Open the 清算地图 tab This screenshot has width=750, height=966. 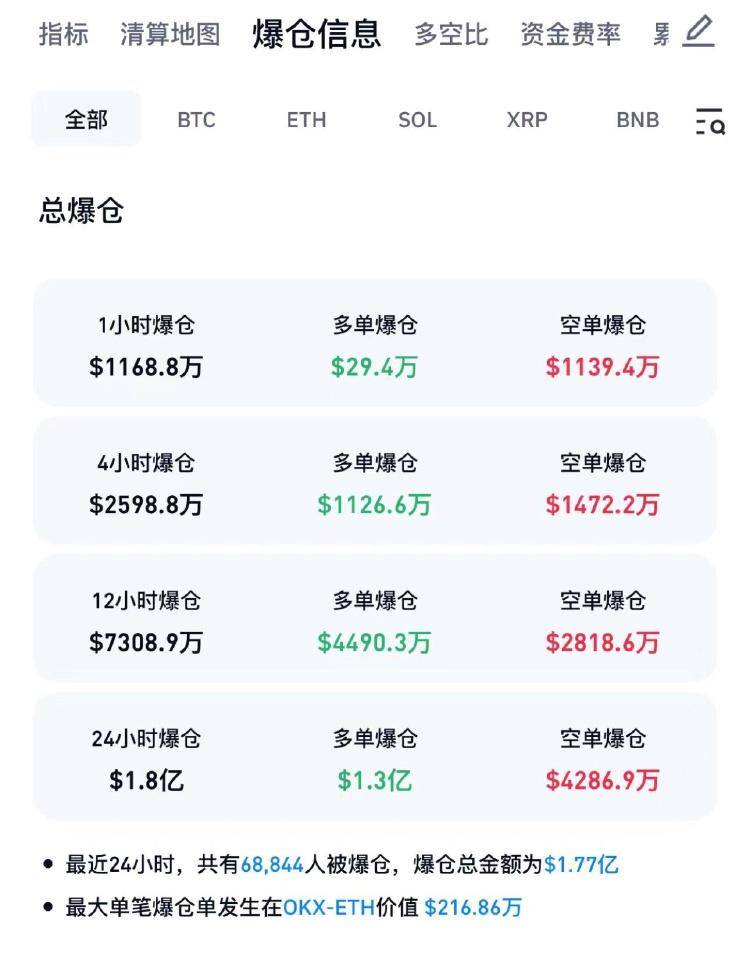168,34
